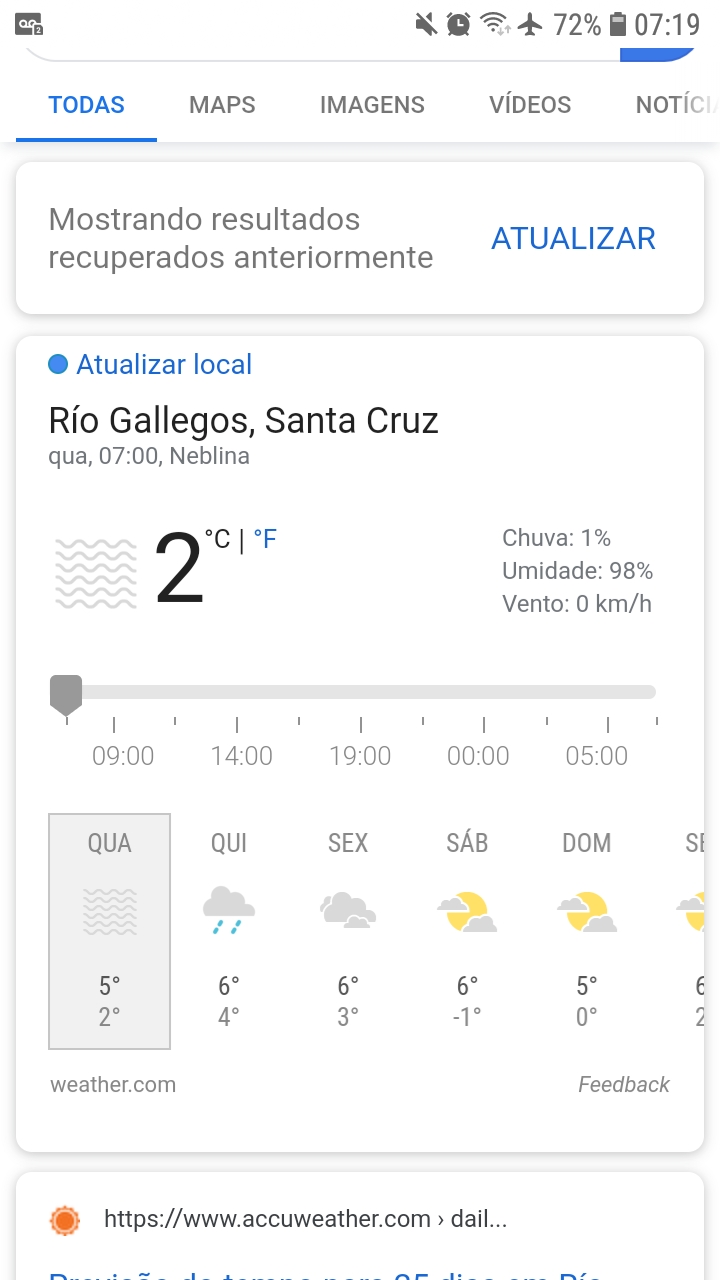
Task: Select the TODAS tab
Action: click(x=87, y=105)
